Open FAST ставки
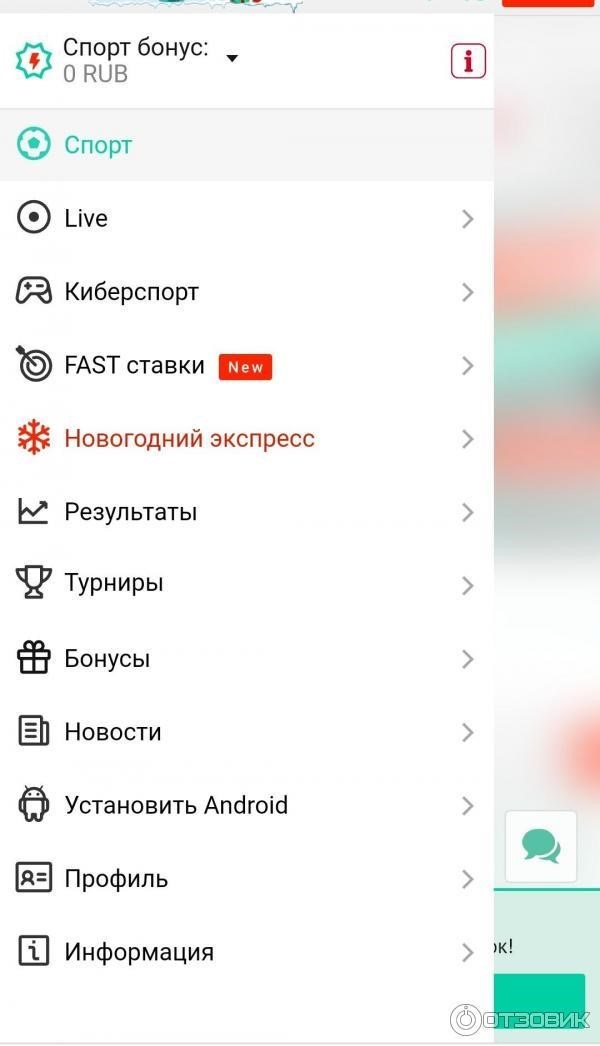 [x=134, y=365]
